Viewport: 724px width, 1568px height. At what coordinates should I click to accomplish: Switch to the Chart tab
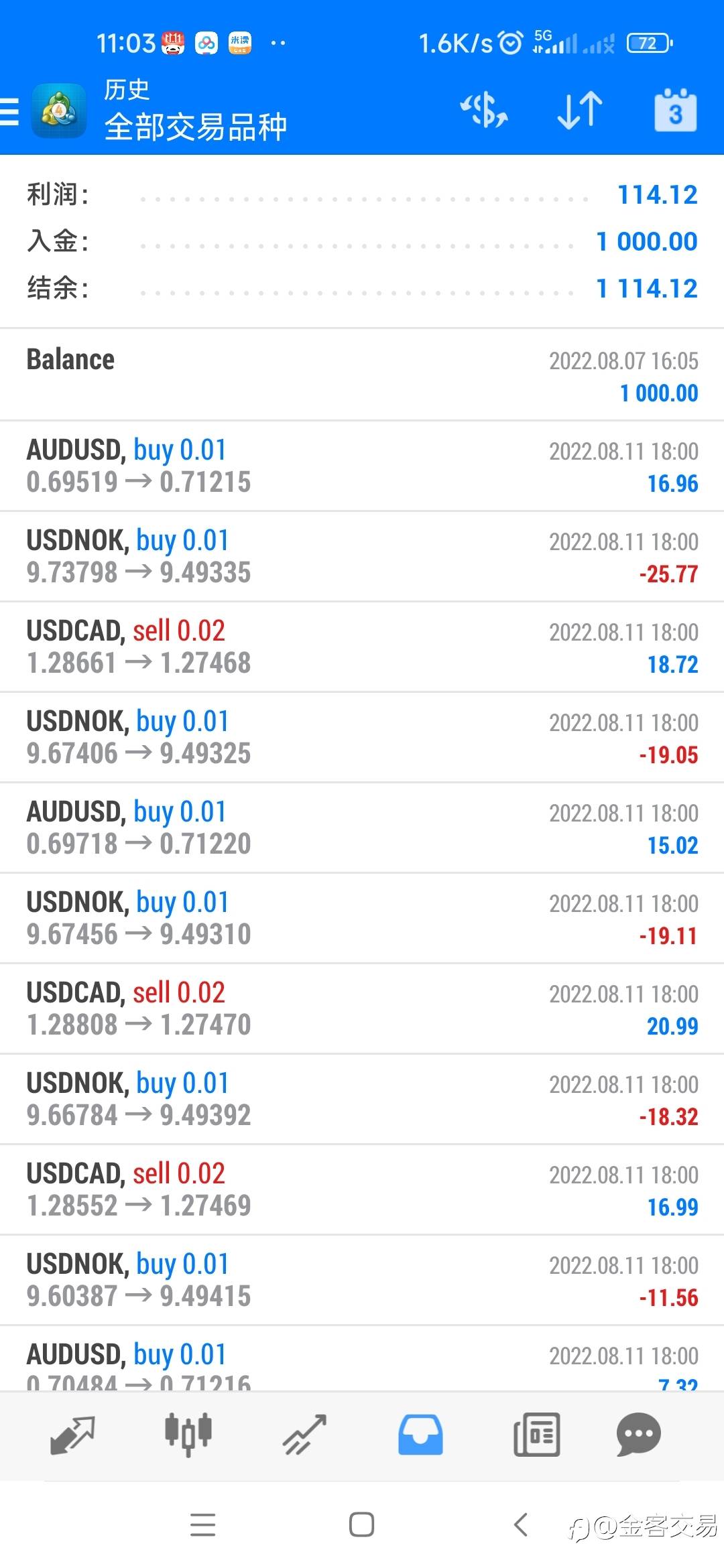[188, 1435]
